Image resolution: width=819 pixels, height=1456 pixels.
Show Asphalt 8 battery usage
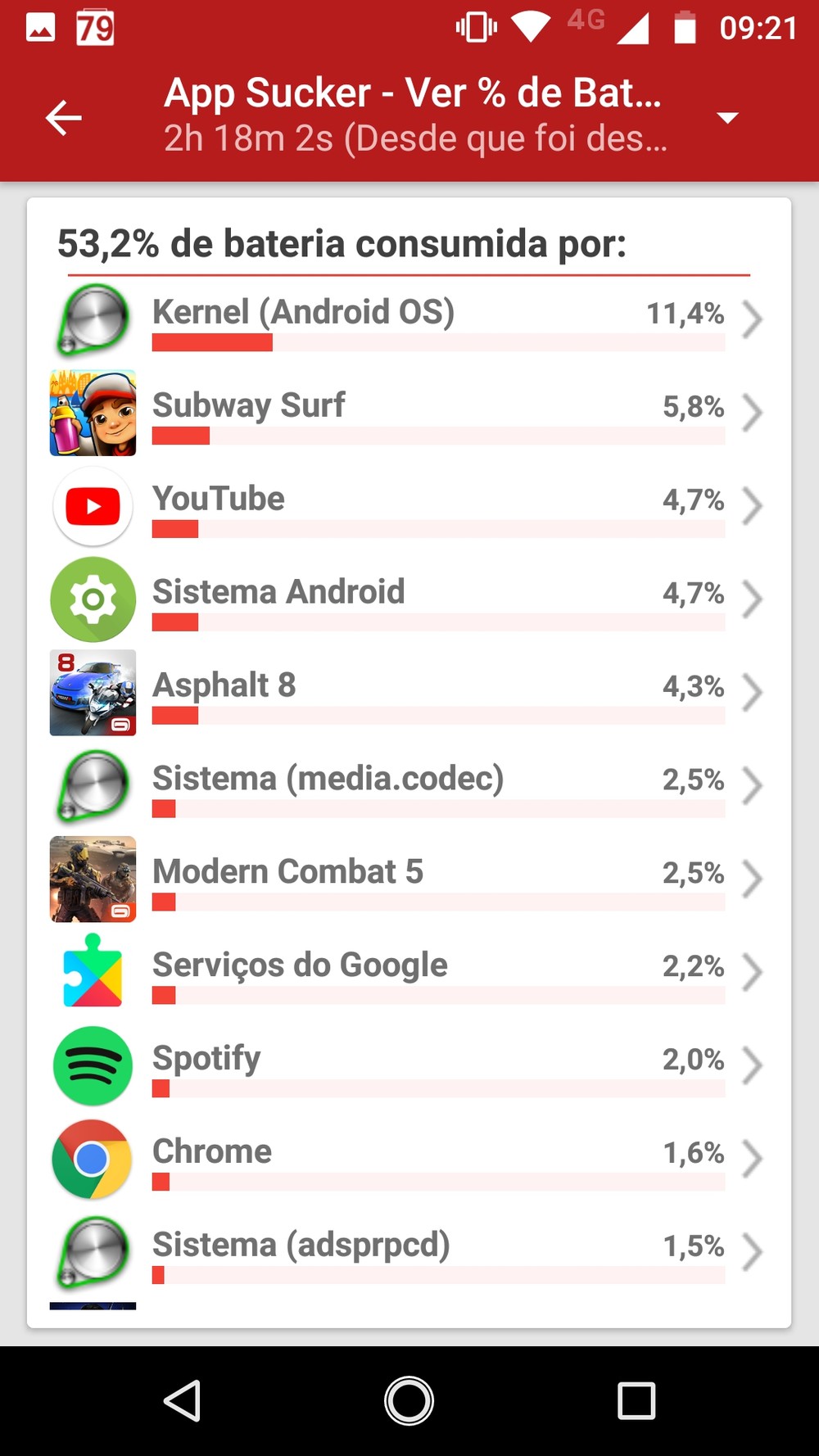click(x=409, y=693)
